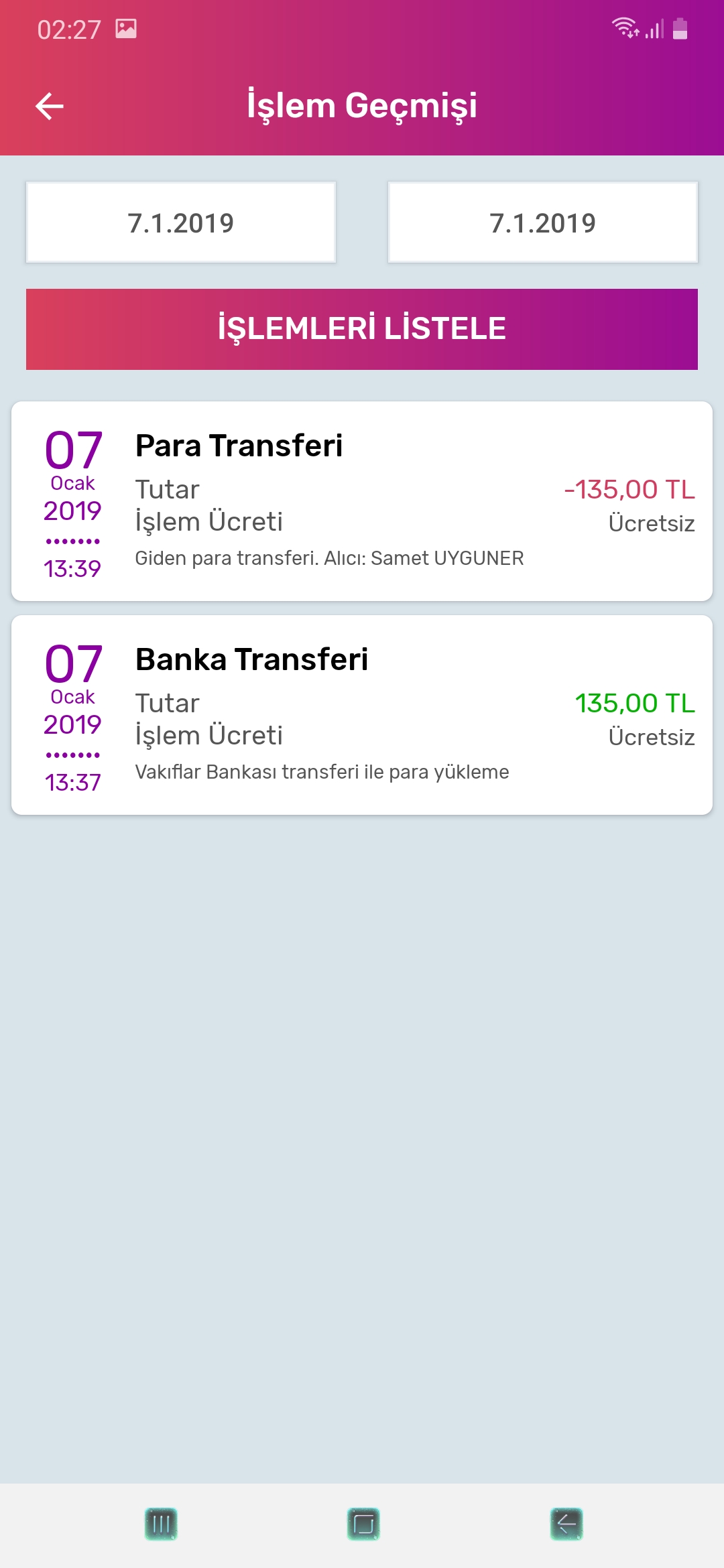Tap the İşlemleri Listele button
Image resolution: width=724 pixels, height=1568 pixels.
pyautogui.click(x=362, y=329)
